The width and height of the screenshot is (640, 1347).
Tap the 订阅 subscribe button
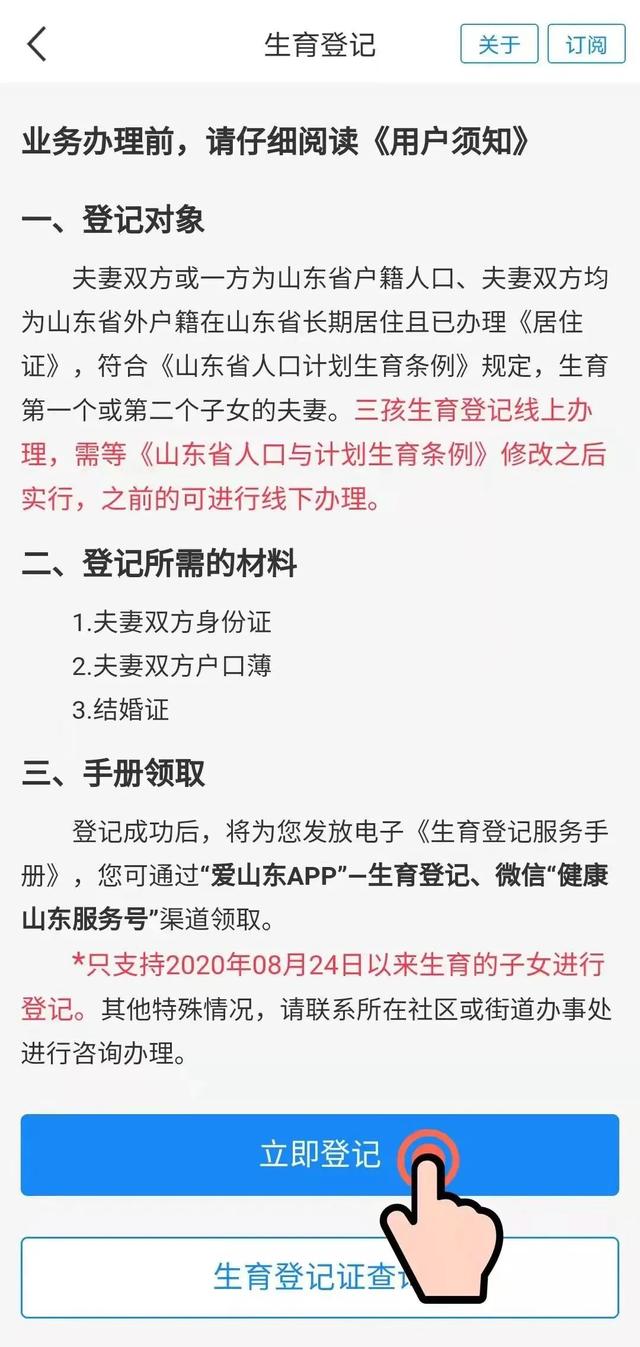click(586, 45)
